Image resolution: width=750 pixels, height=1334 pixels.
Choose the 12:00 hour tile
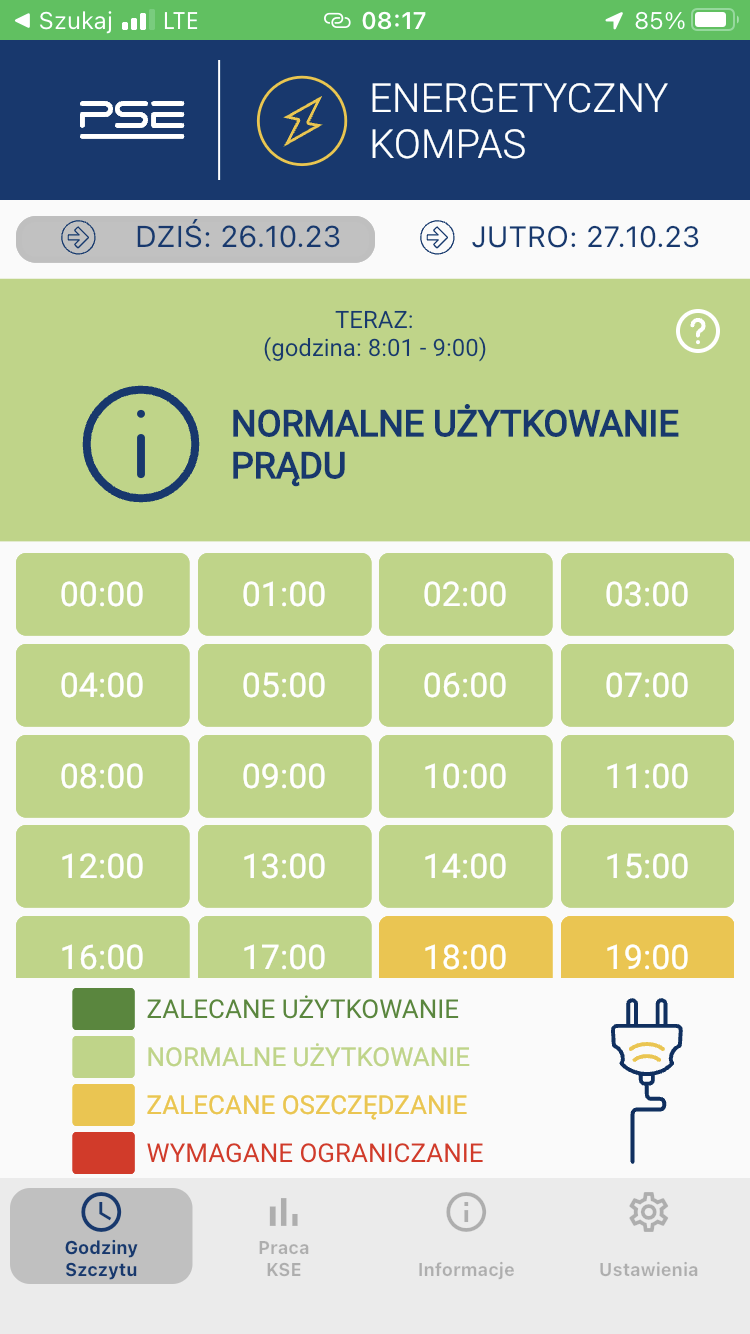click(x=102, y=866)
